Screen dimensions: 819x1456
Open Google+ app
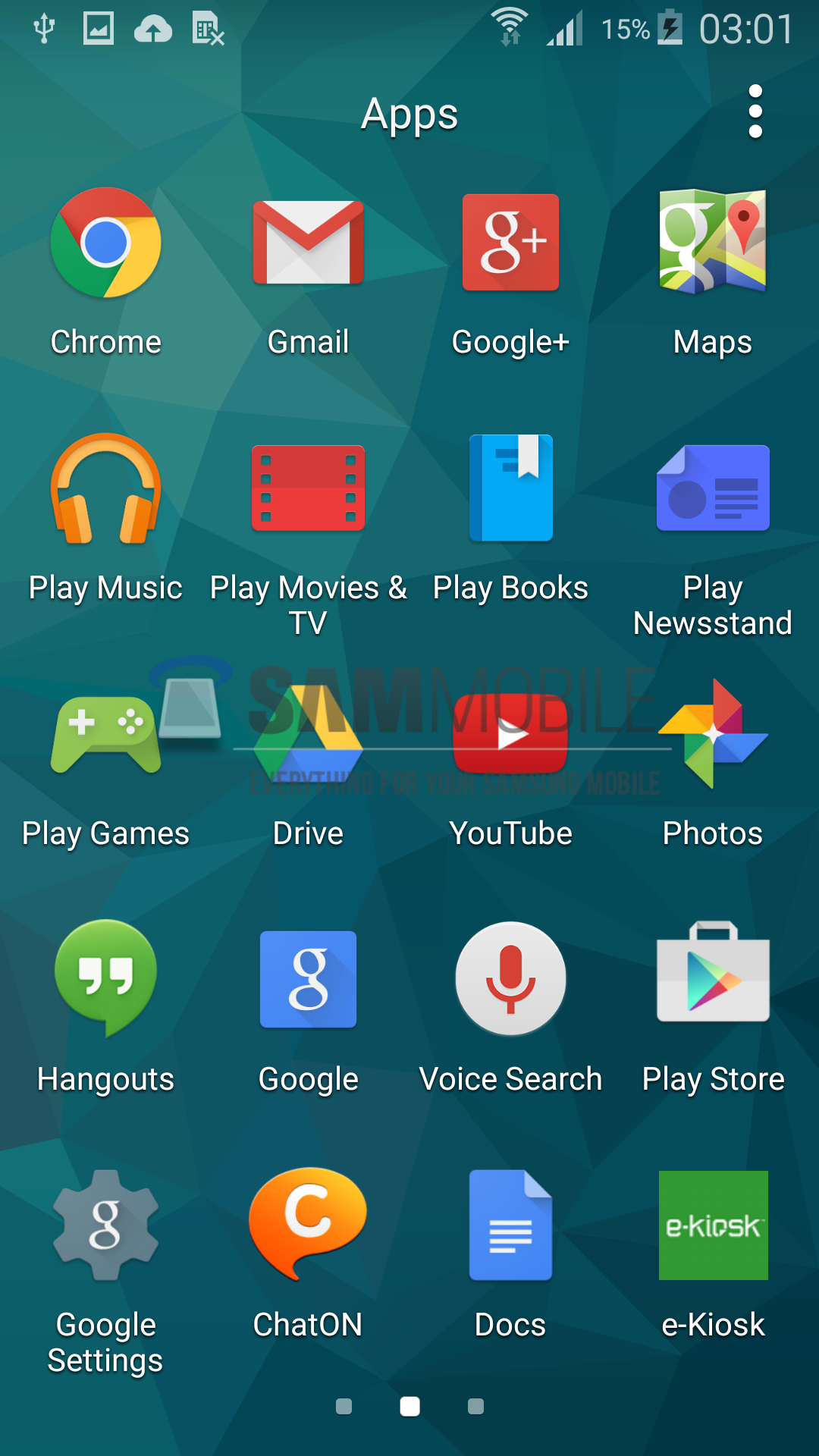click(x=510, y=243)
